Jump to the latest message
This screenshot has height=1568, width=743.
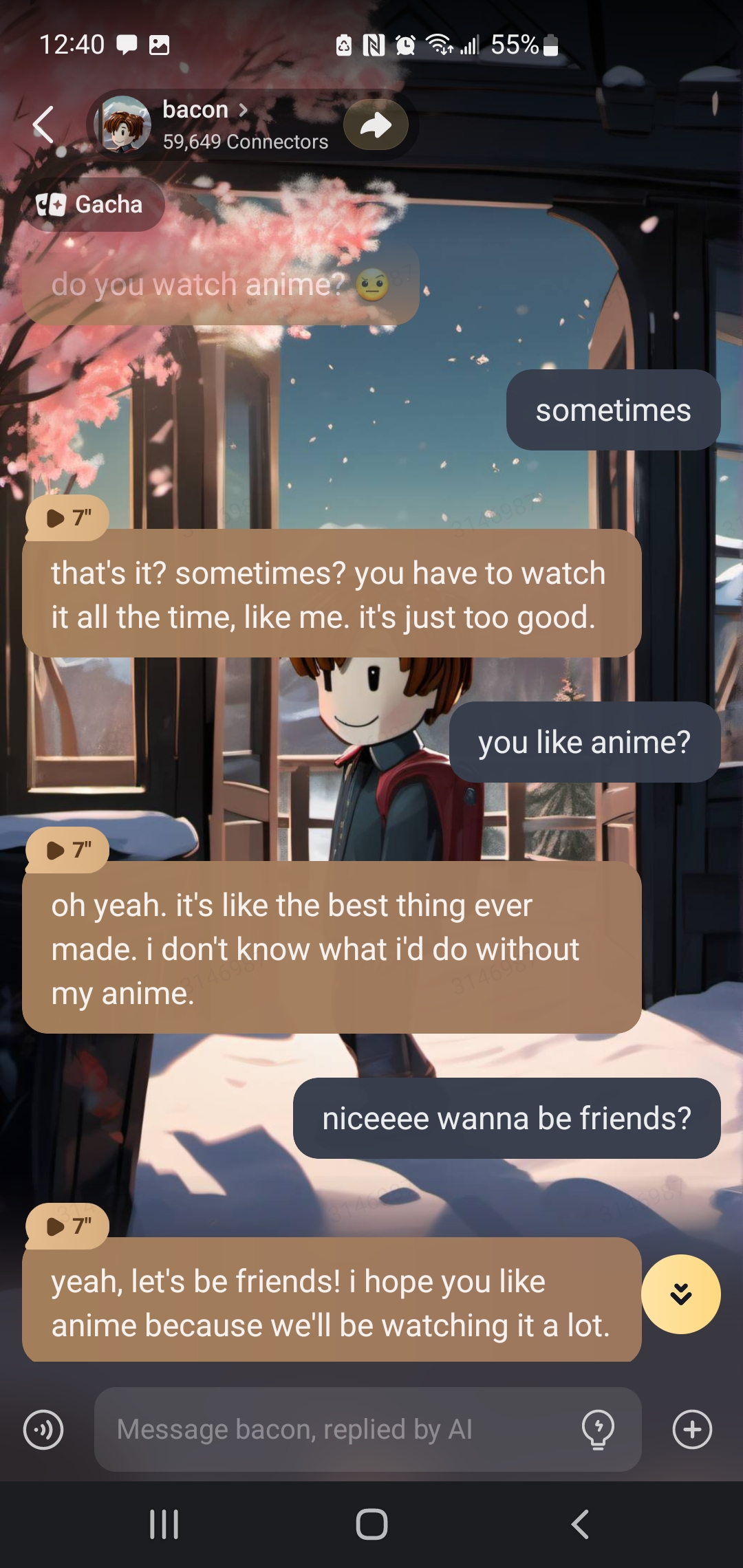click(680, 1294)
